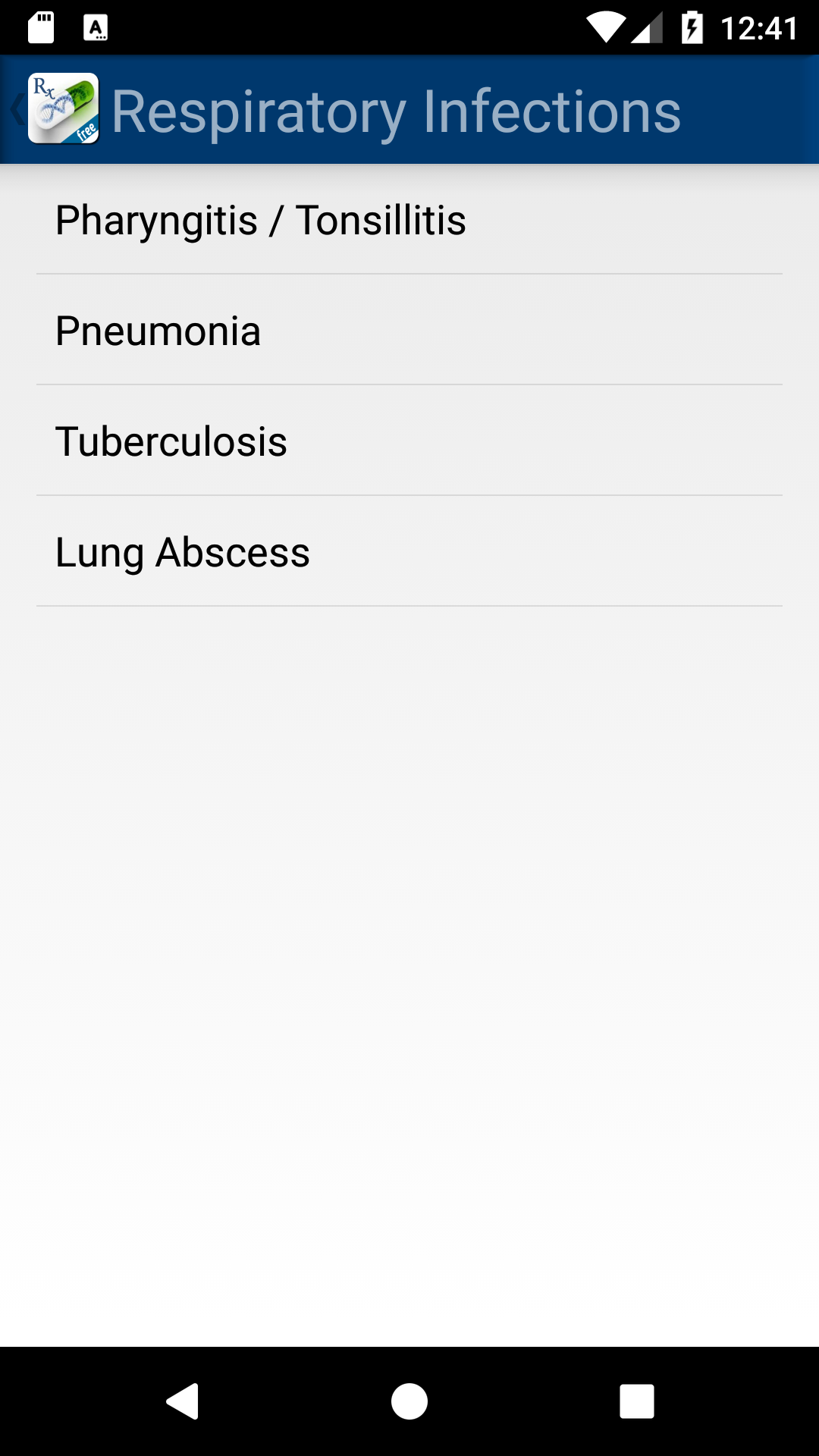Tap the empty area below the list
819x1456 pixels.
click(409, 910)
